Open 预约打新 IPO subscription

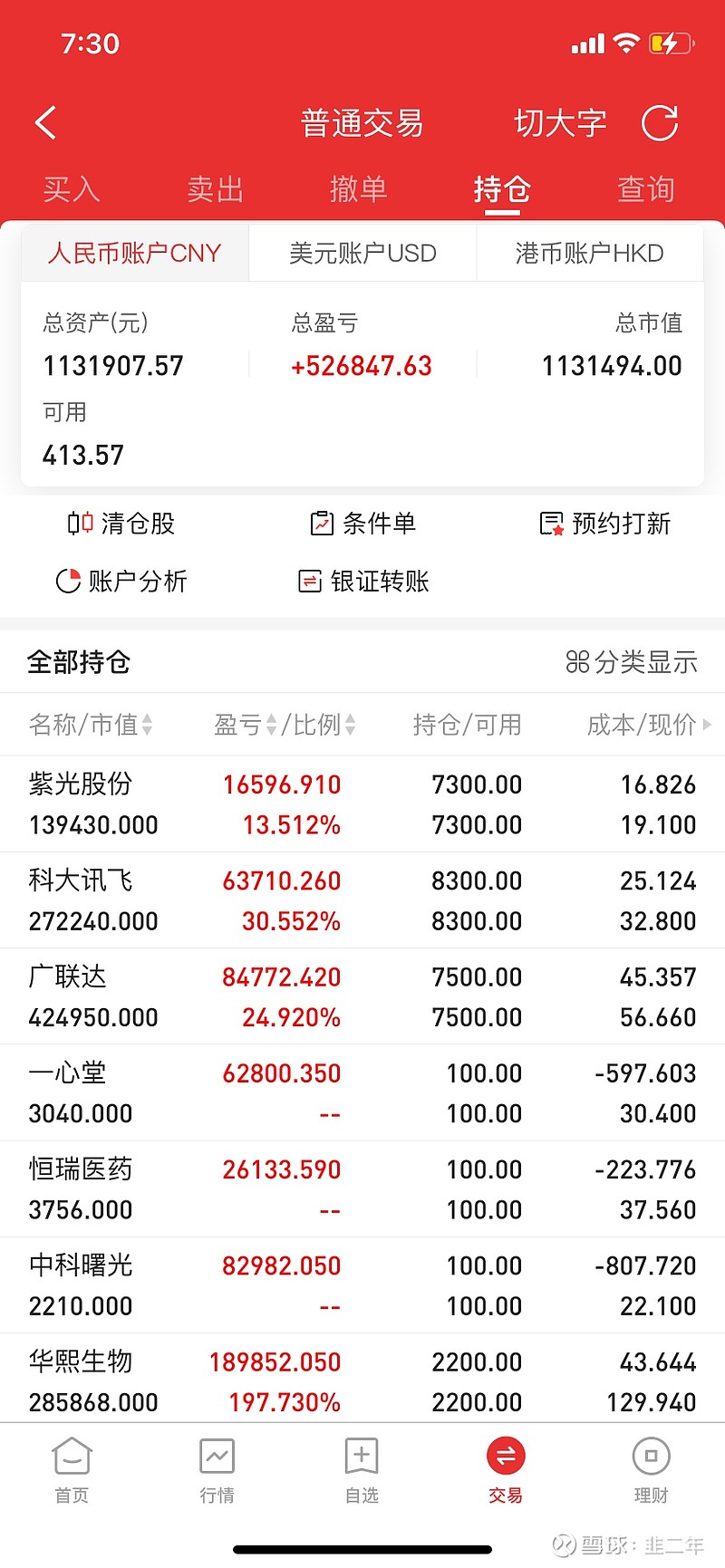[604, 524]
